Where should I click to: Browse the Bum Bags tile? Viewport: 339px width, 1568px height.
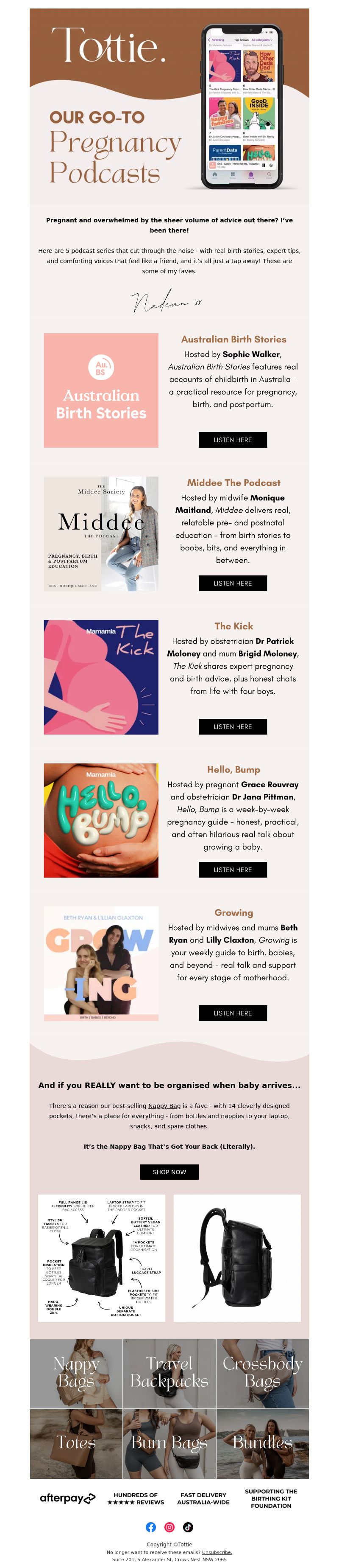(x=169, y=1443)
